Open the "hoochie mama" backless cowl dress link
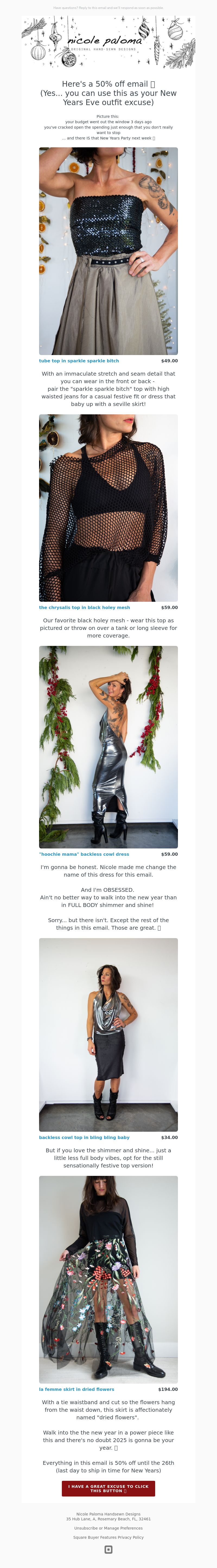This screenshot has width=217, height=1568. tap(84, 854)
